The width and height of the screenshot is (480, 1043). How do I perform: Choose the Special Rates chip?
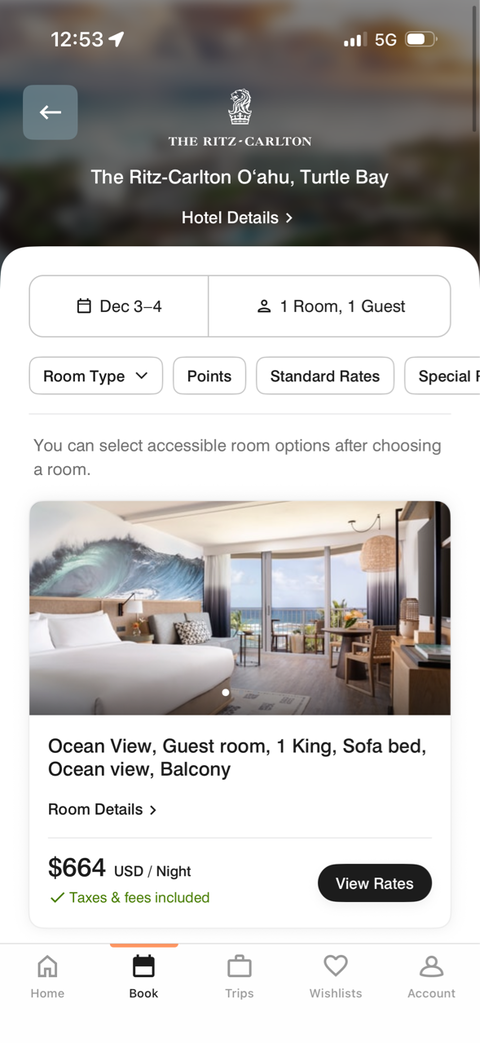click(x=442, y=376)
